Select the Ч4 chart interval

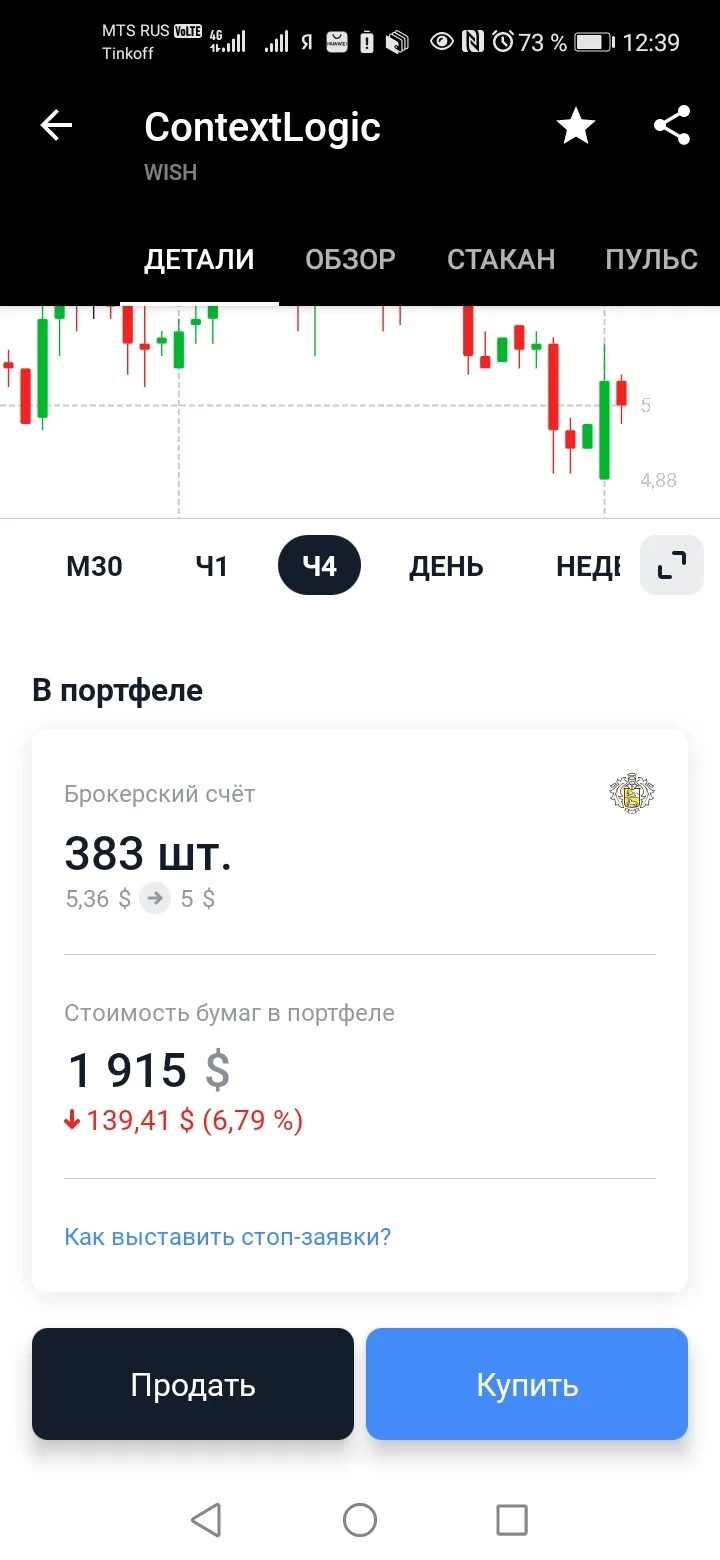(319, 566)
